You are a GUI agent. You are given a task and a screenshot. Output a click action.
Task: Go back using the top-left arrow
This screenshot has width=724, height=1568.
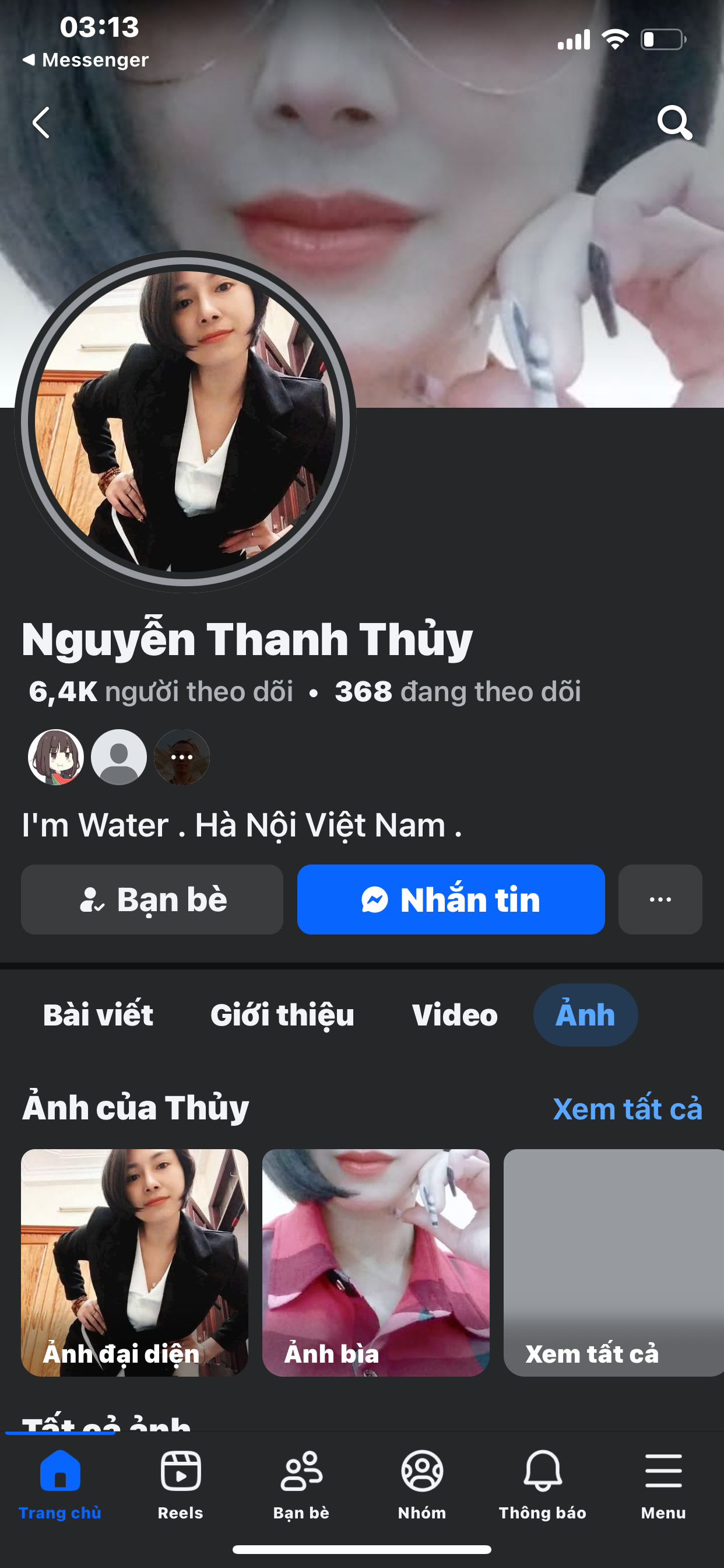41,123
